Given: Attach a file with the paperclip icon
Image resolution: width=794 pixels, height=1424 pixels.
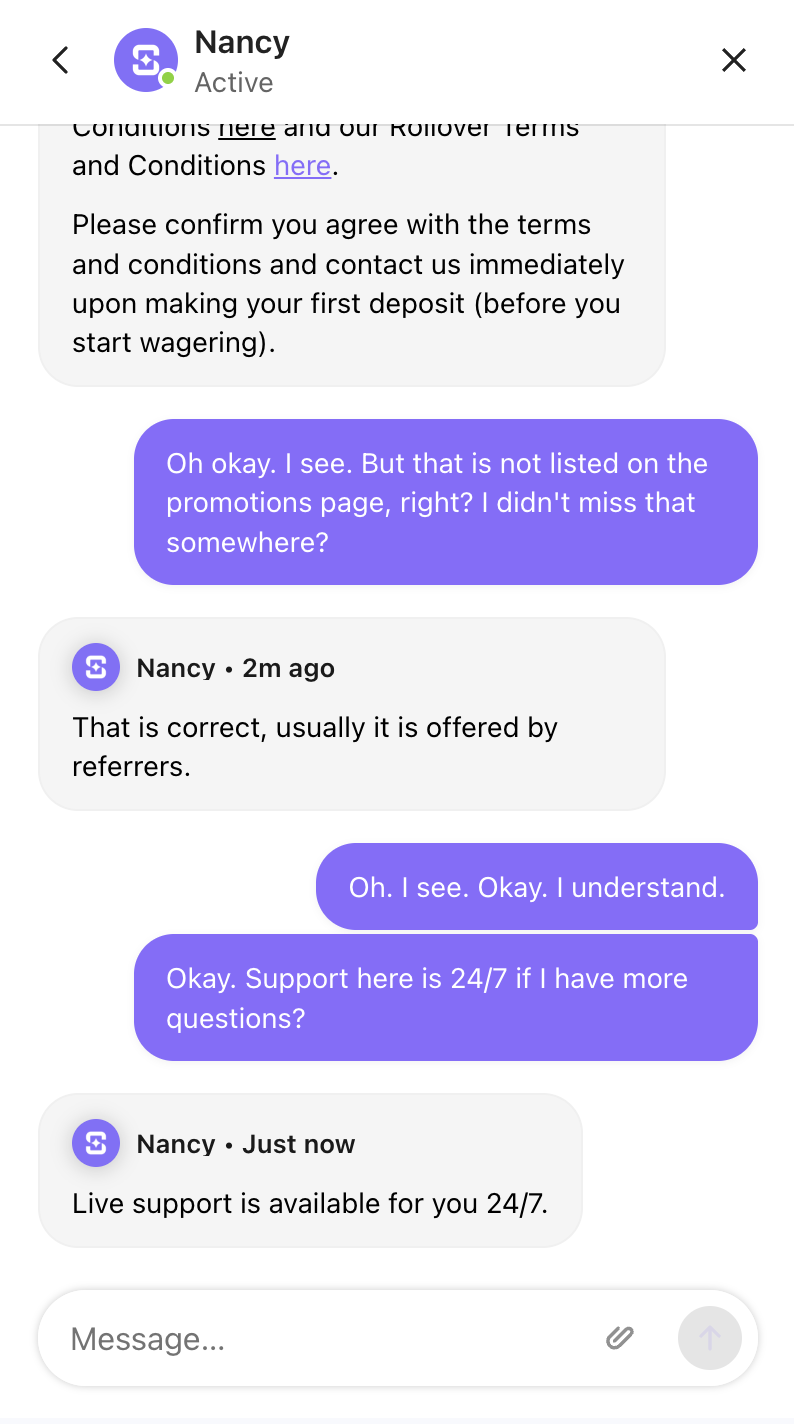Looking at the screenshot, I should pyautogui.click(x=620, y=1338).
